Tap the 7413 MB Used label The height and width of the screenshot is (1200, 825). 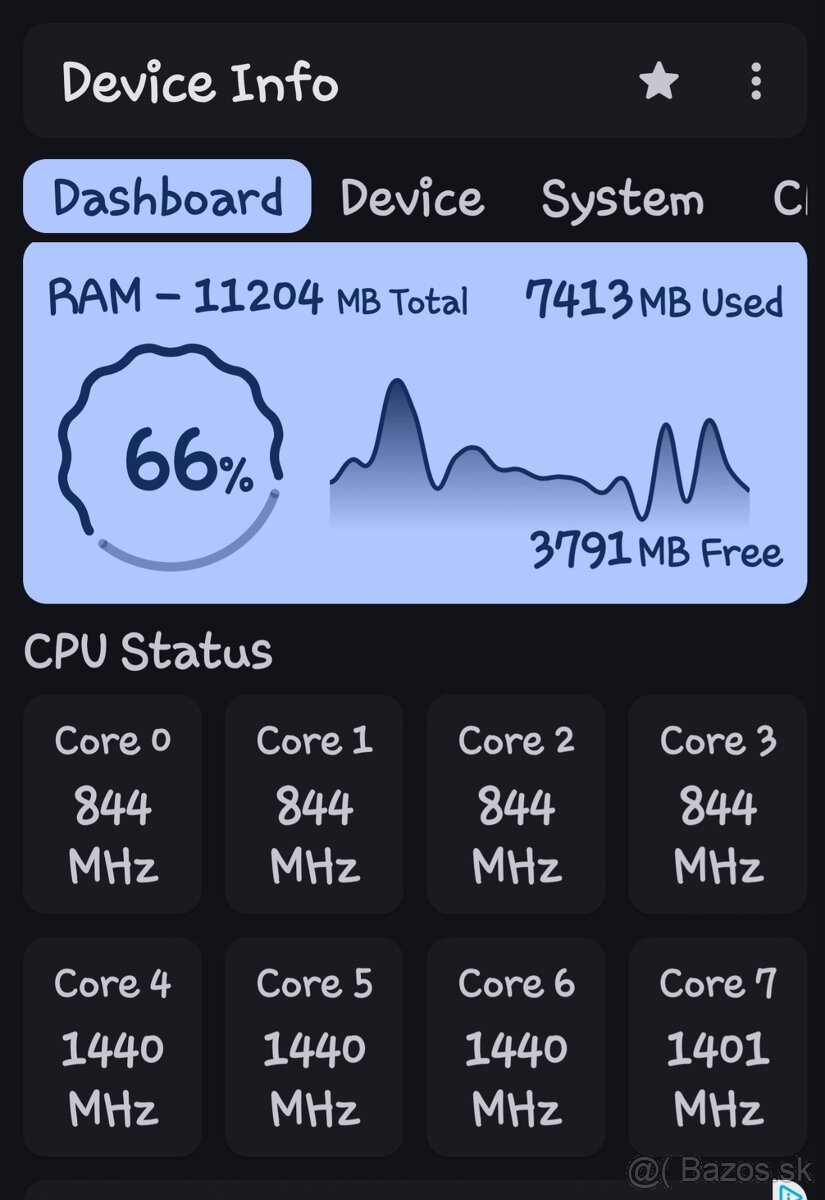(x=653, y=299)
